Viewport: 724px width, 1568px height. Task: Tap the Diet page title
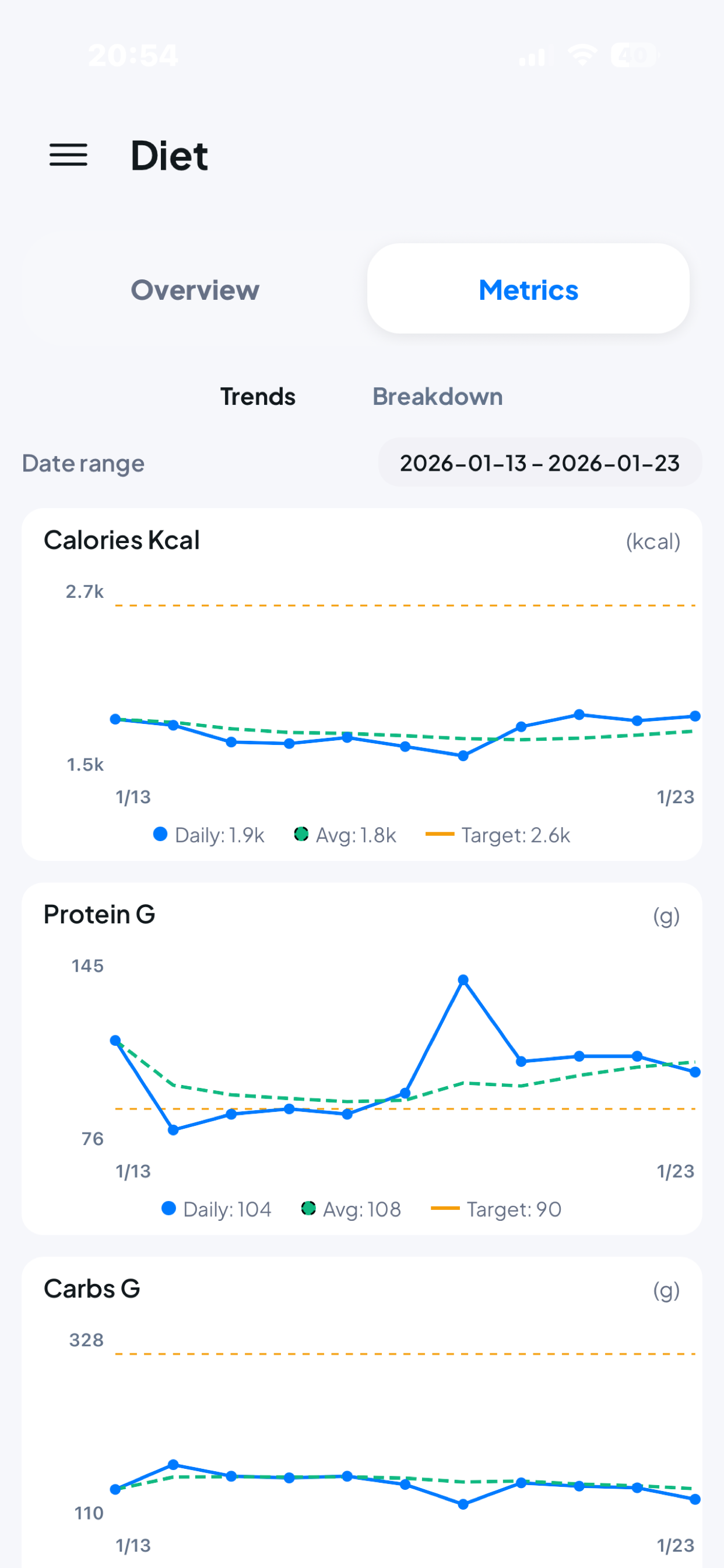click(168, 155)
